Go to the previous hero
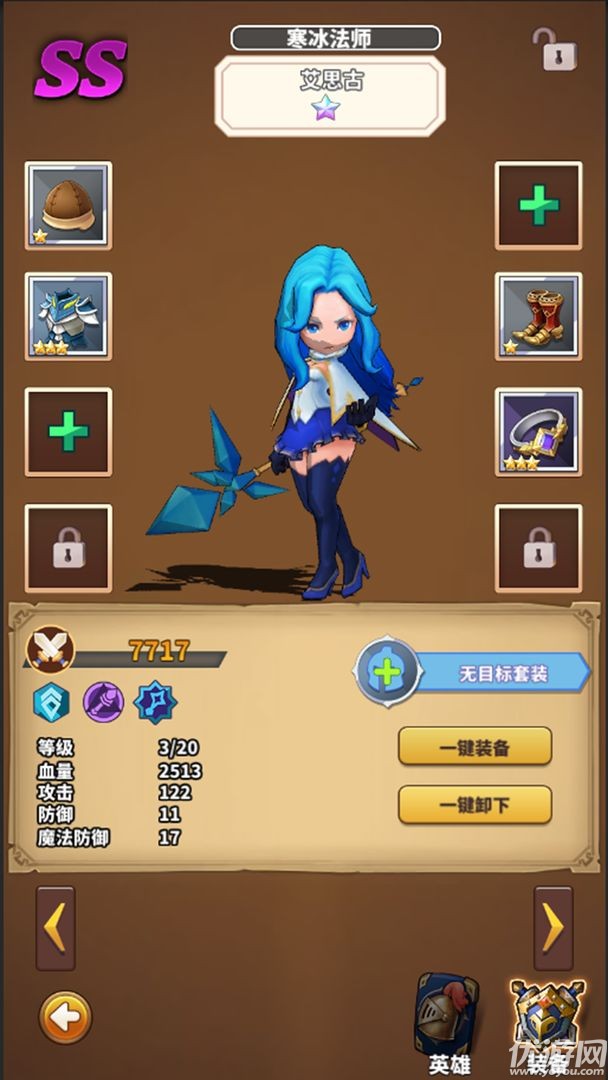The height and width of the screenshot is (1080, 608). 56,929
